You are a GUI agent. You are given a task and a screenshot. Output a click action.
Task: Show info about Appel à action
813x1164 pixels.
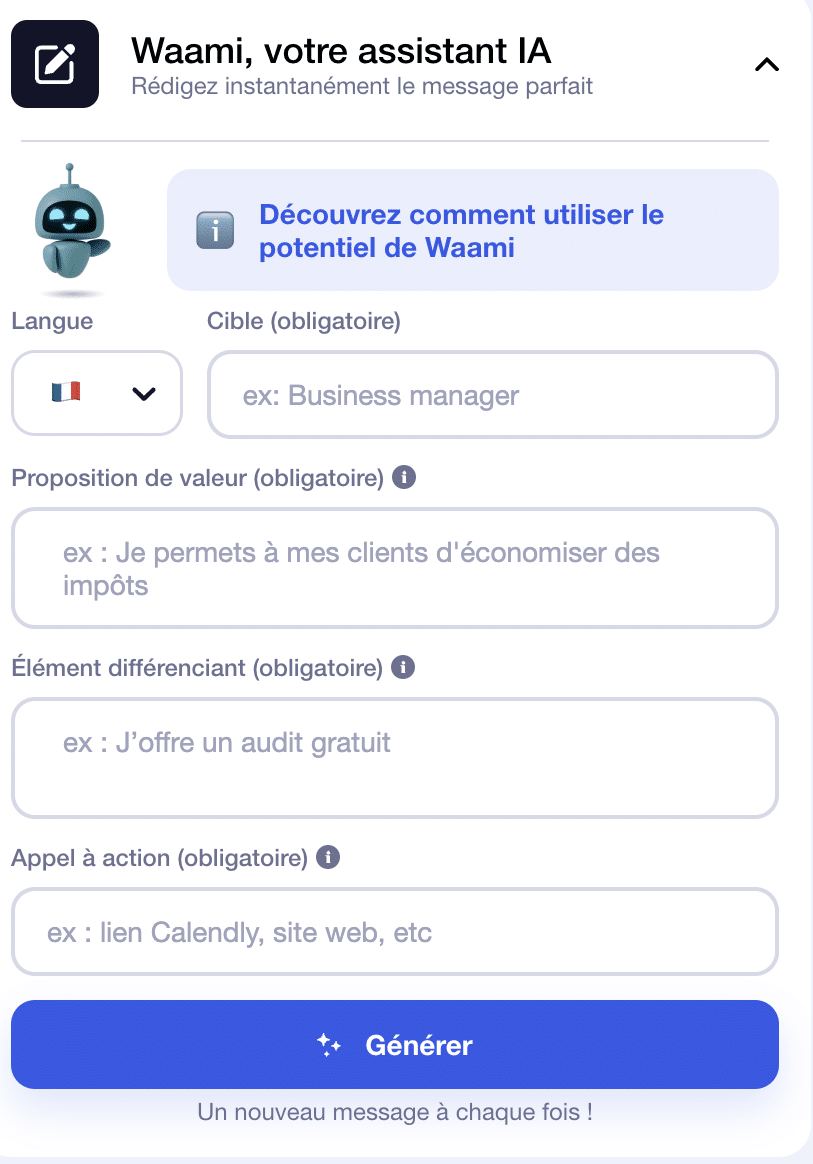point(328,857)
